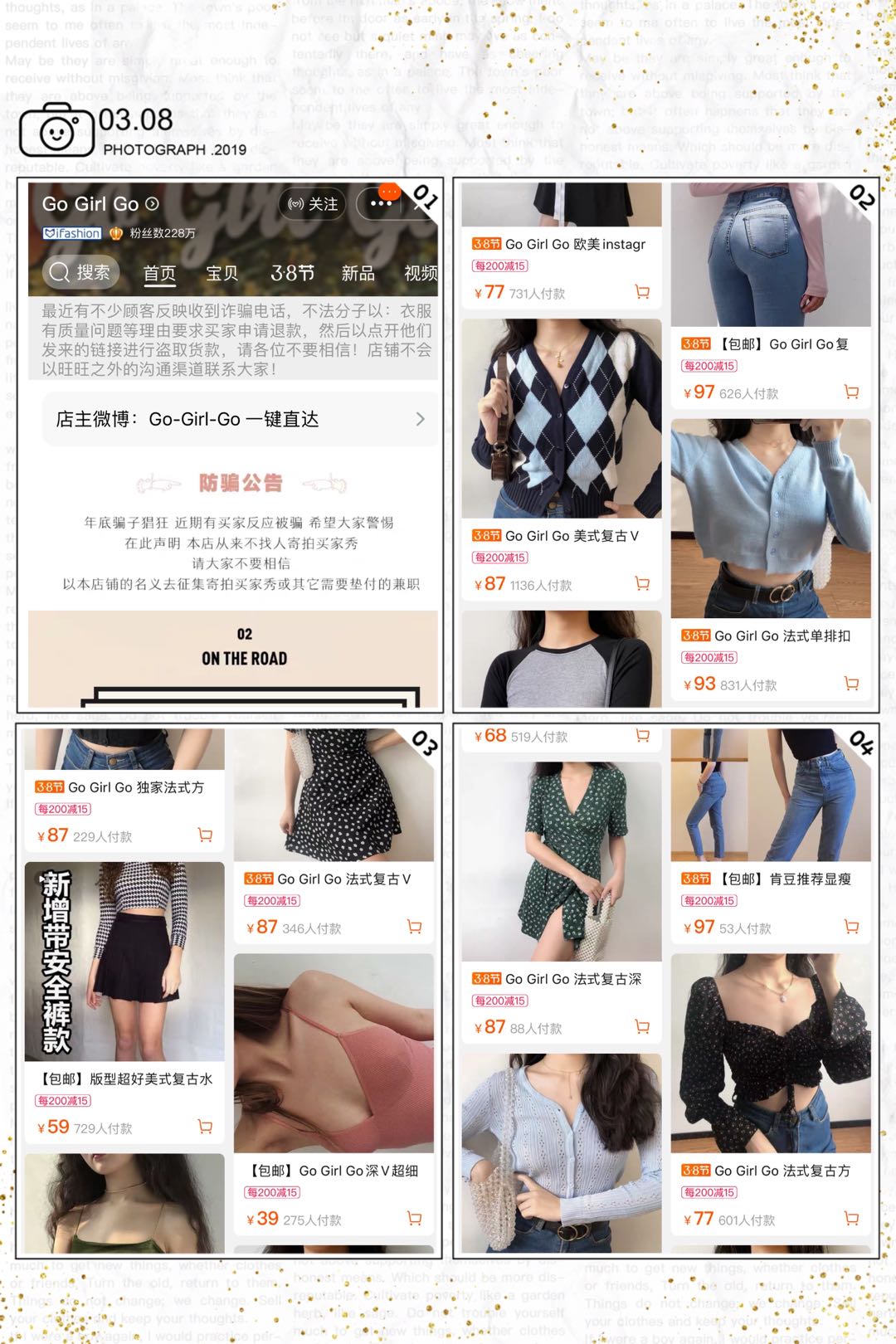Screen dimensions: 896x1344
Task: Toggle the 关注 follow button
Action: click(312, 204)
